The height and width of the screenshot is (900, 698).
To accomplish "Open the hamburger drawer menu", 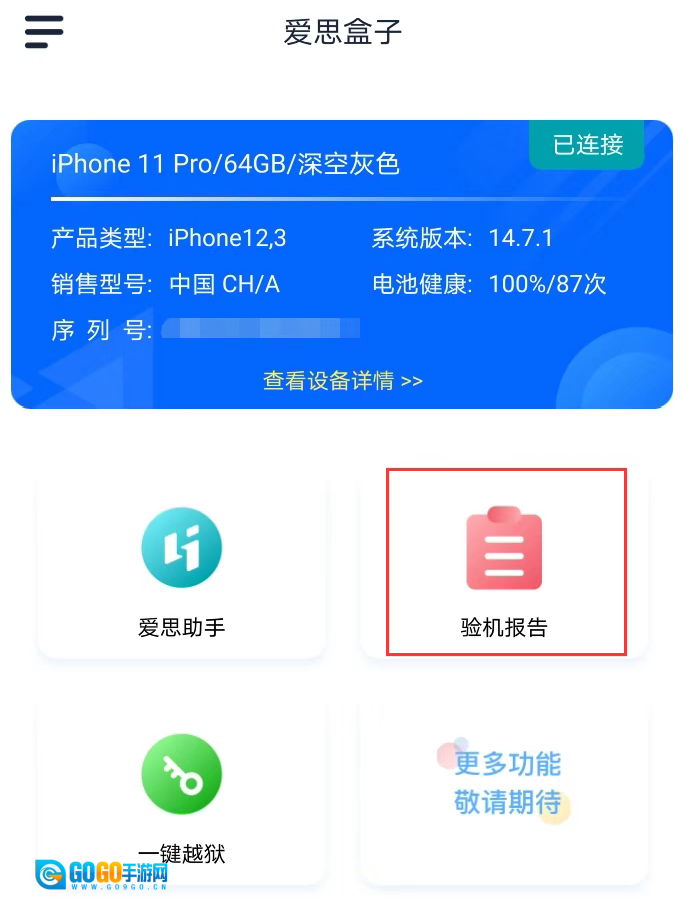I will tap(44, 32).
